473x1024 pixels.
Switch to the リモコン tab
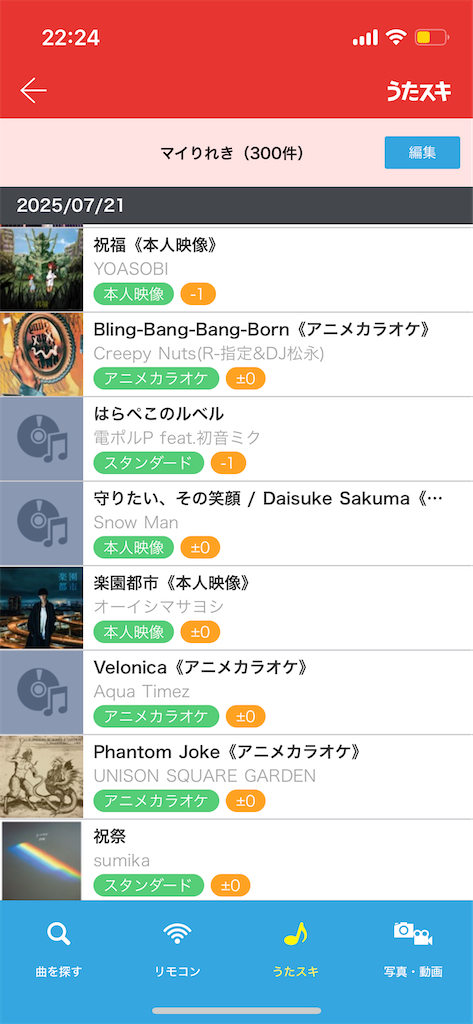177,949
